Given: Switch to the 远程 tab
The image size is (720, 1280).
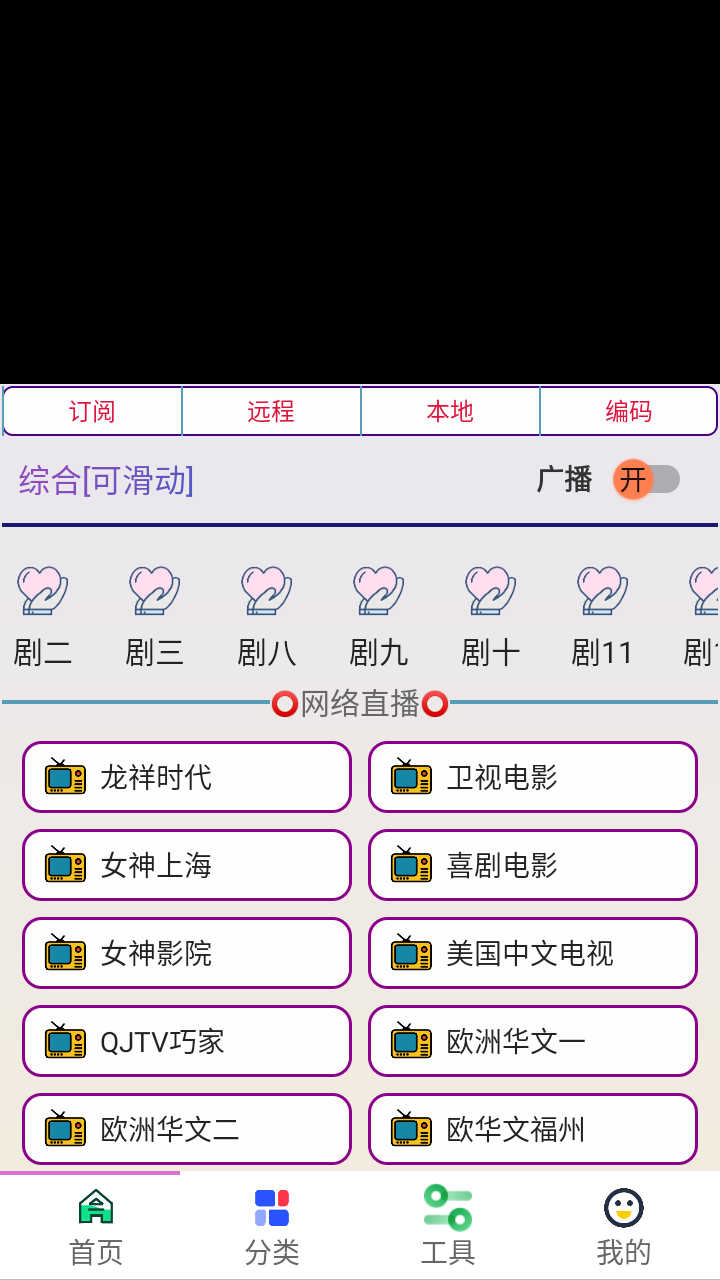Looking at the screenshot, I should click(x=271, y=411).
